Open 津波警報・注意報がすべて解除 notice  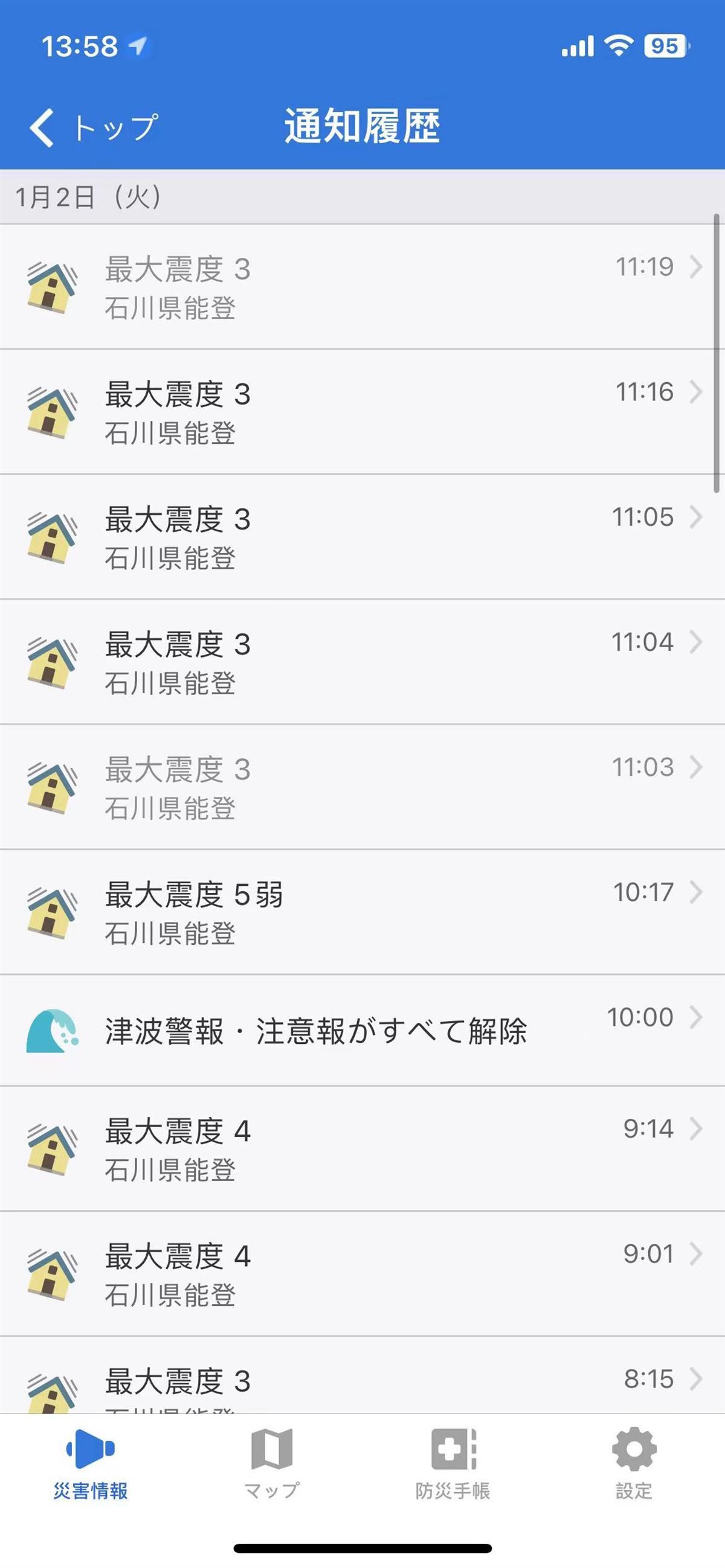click(362, 1031)
